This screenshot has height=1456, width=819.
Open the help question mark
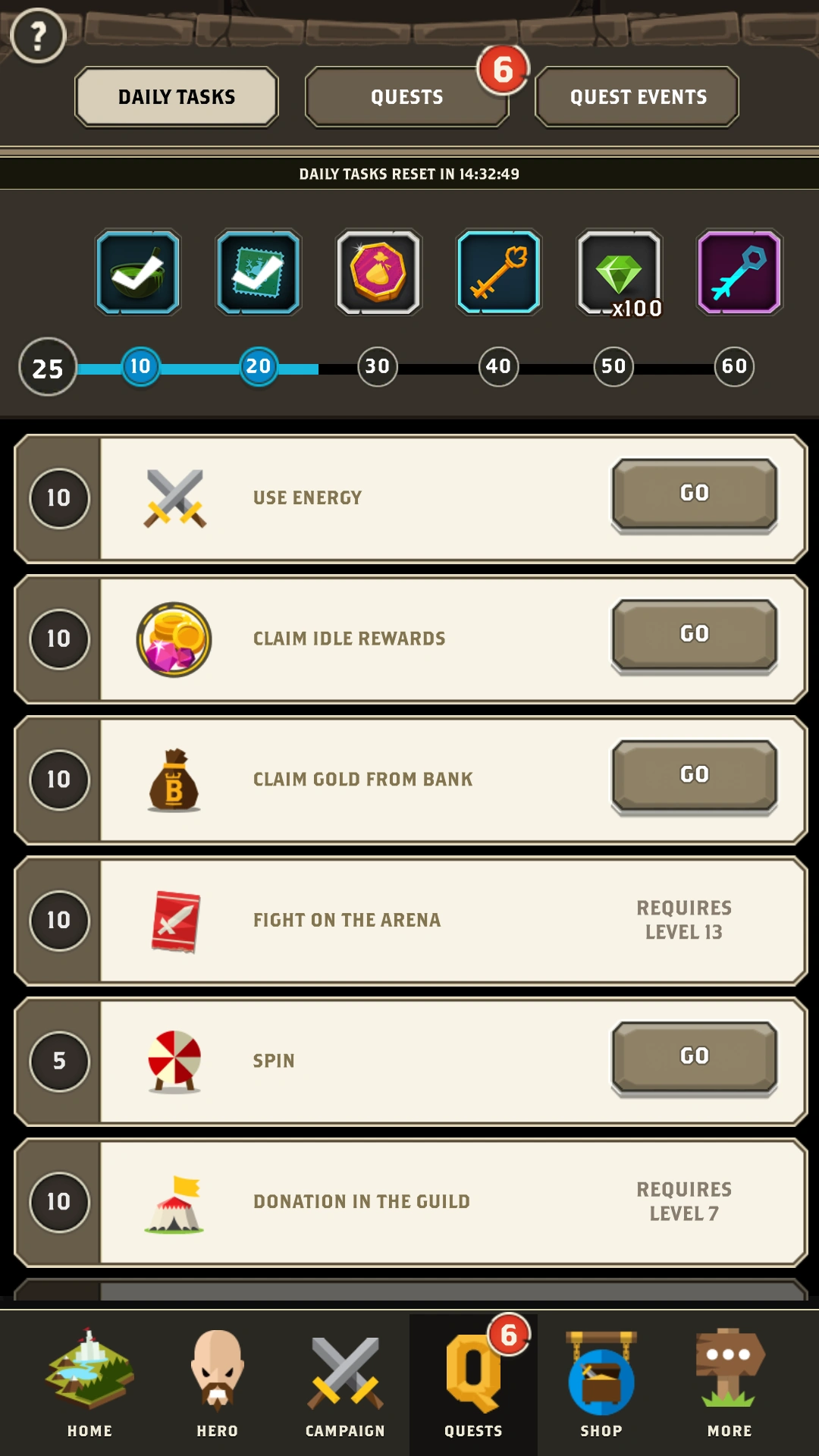click(37, 36)
